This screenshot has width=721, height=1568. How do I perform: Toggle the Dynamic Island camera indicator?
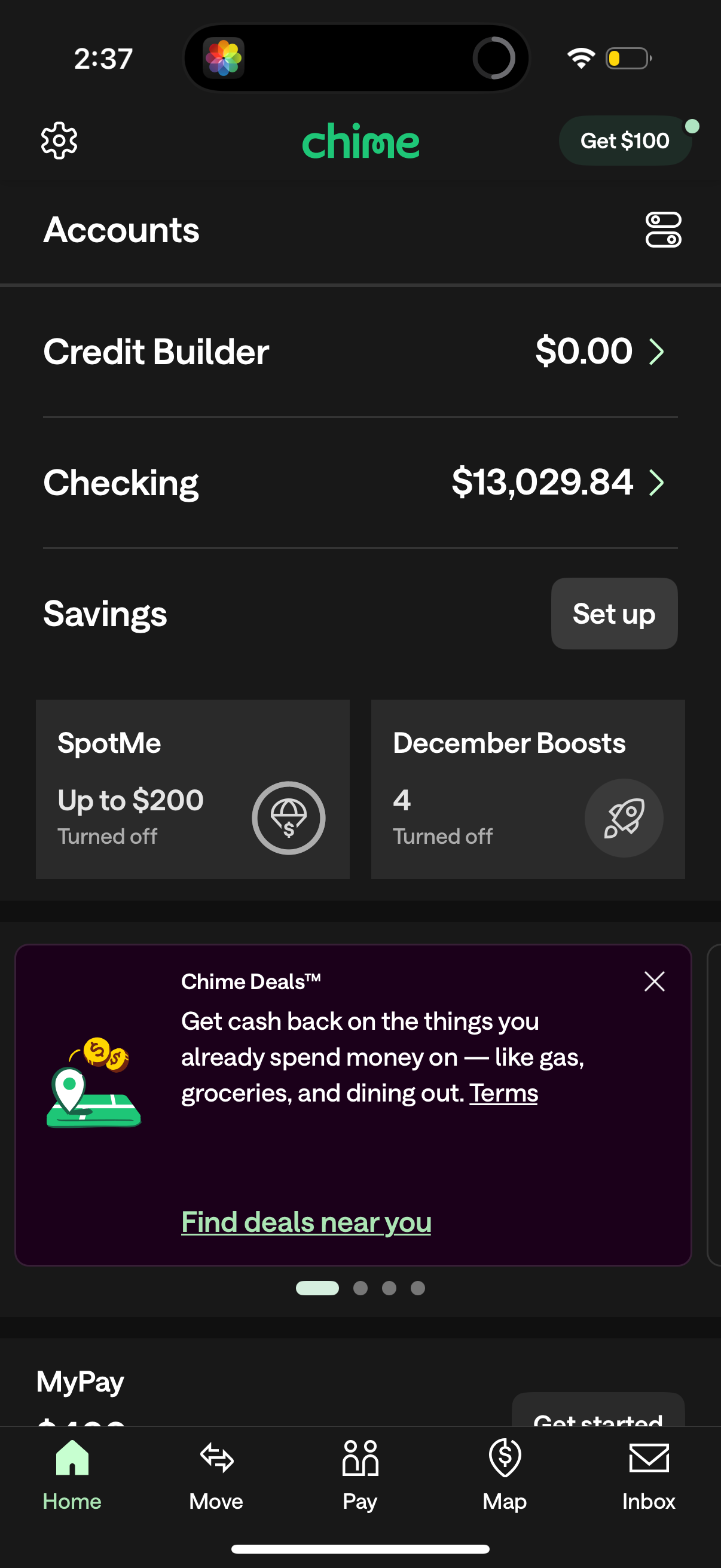(494, 58)
